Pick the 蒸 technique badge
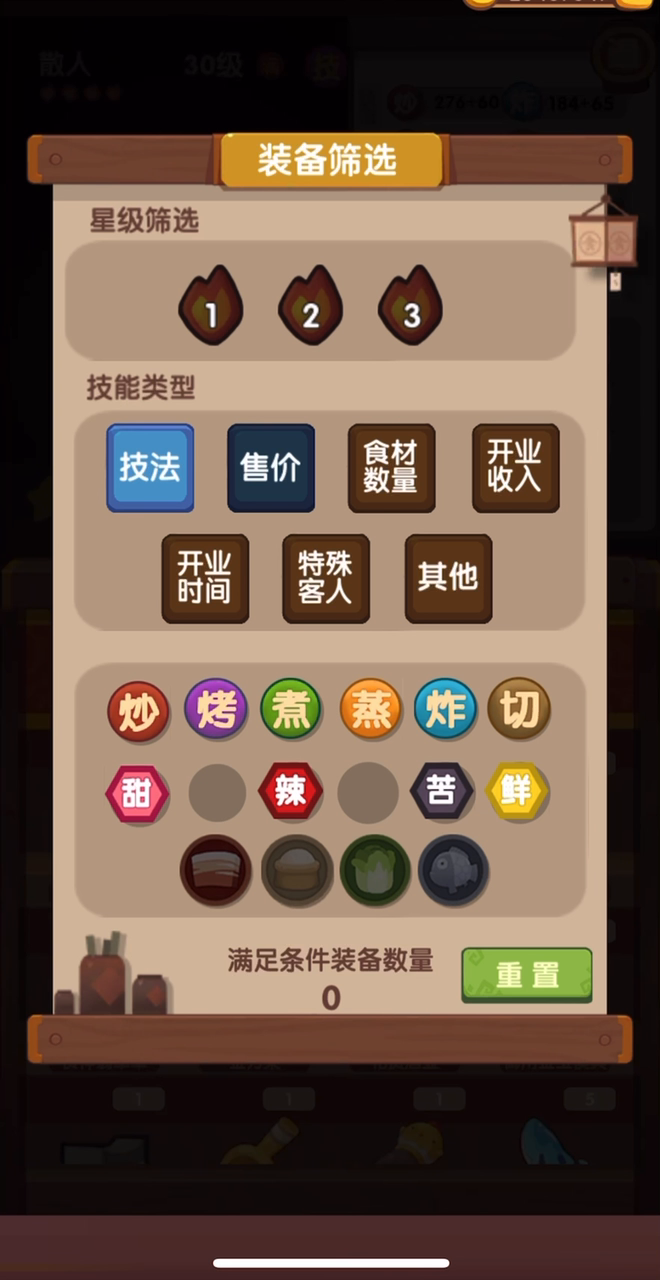 (370, 710)
